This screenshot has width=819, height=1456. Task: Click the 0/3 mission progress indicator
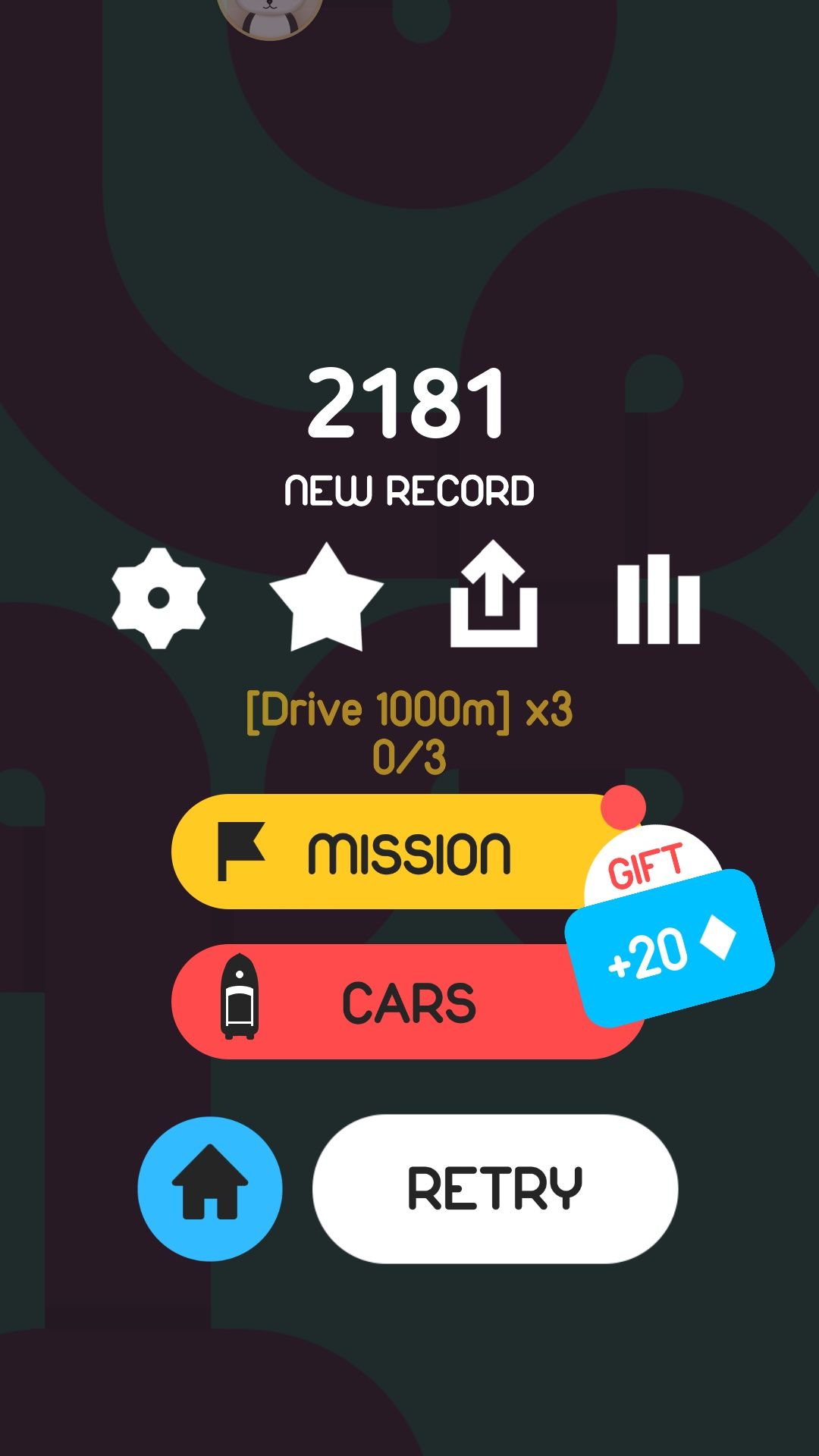[409, 755]
